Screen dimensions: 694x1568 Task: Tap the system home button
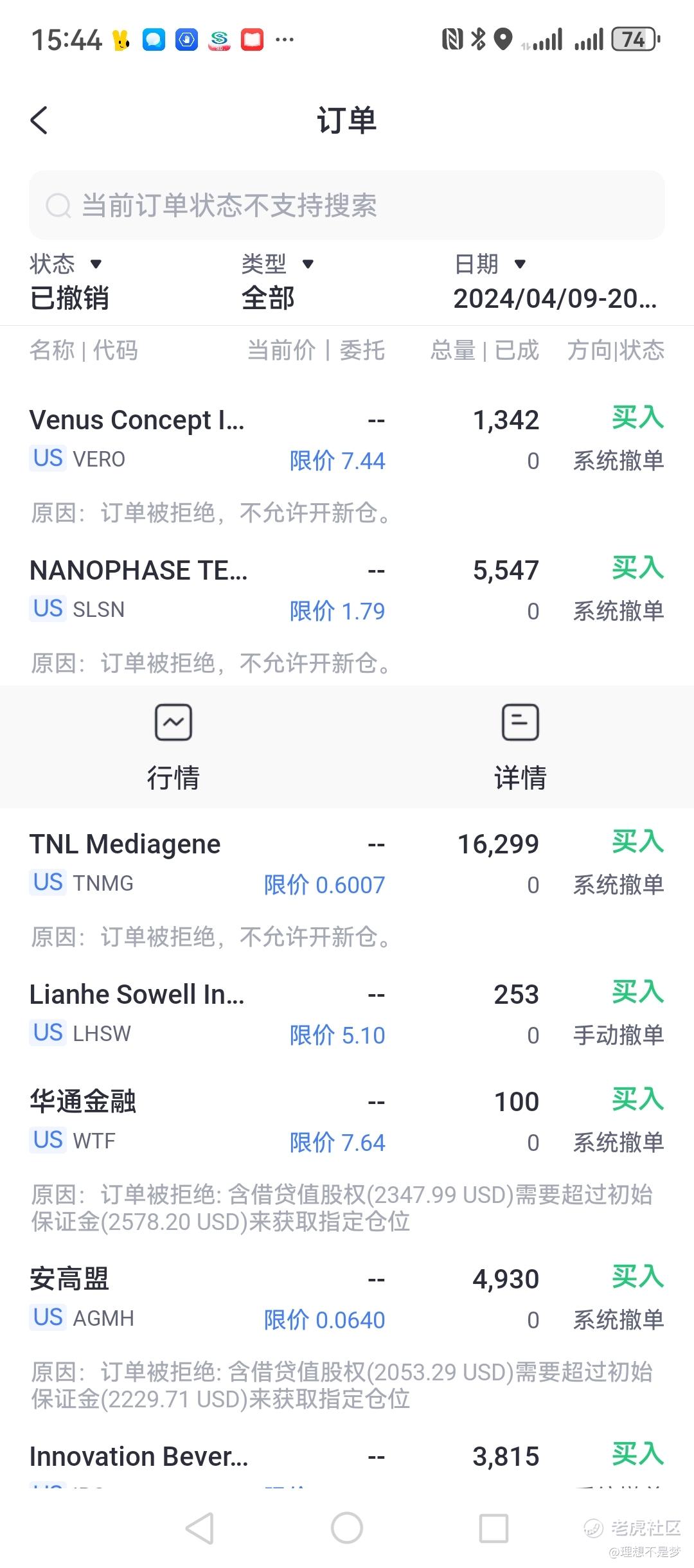(x=347, y=1528)
